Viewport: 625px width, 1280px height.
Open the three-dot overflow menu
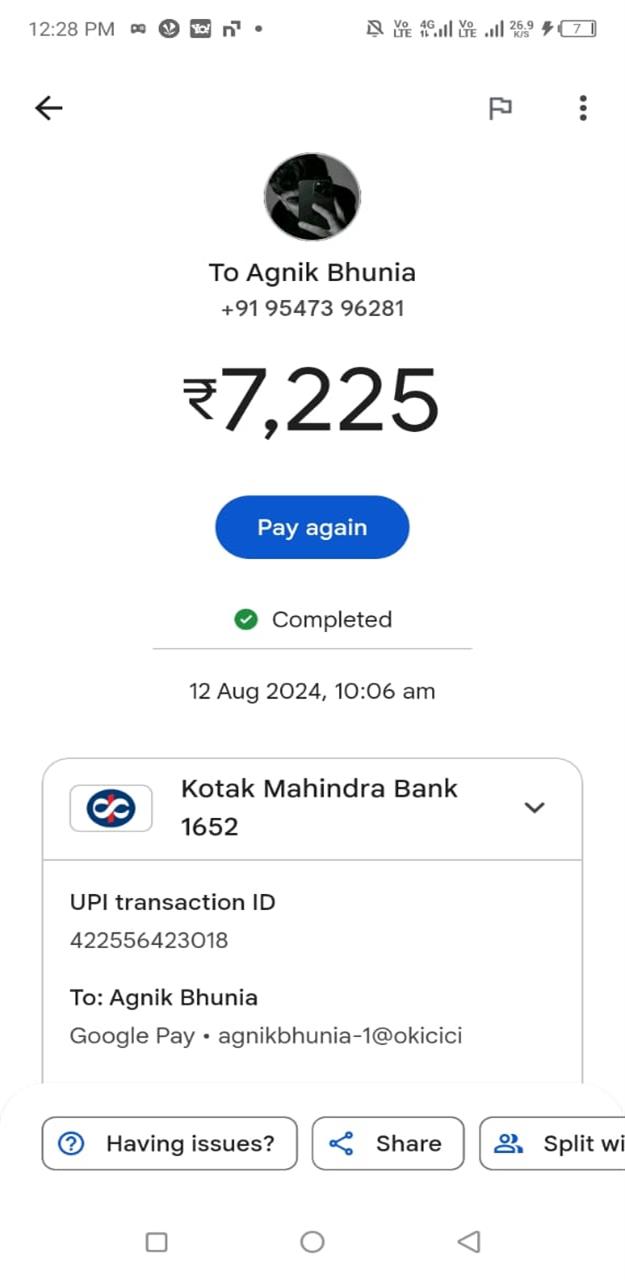[583, 108]
